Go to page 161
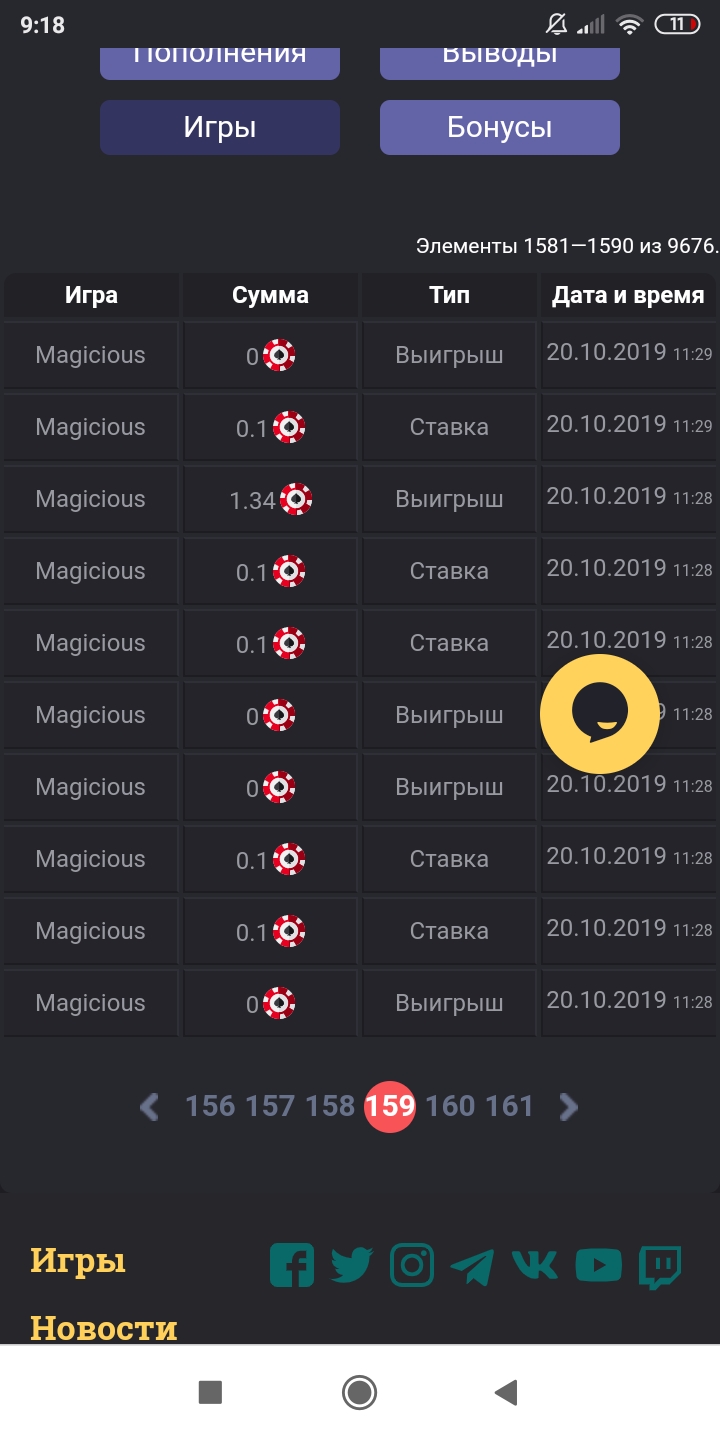This screenshot has width=720, height=1440. click(510, 1106)
